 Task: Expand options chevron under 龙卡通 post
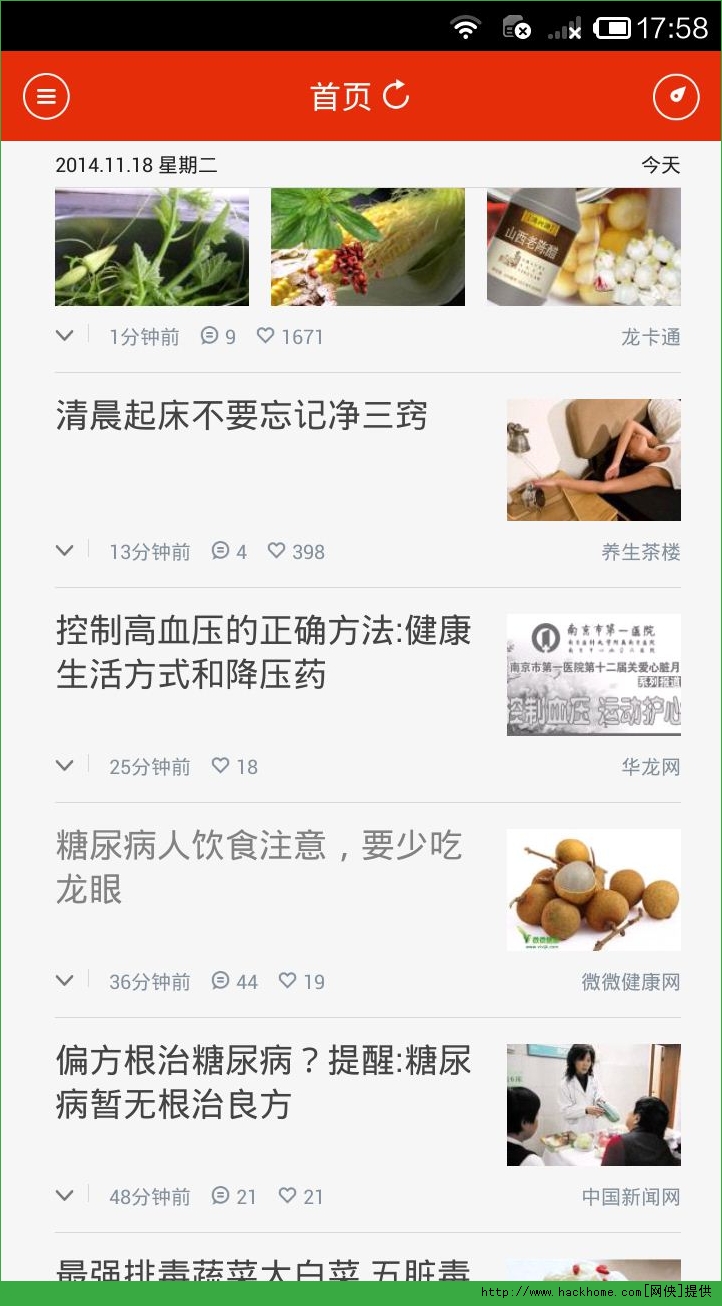click(65, 336)
